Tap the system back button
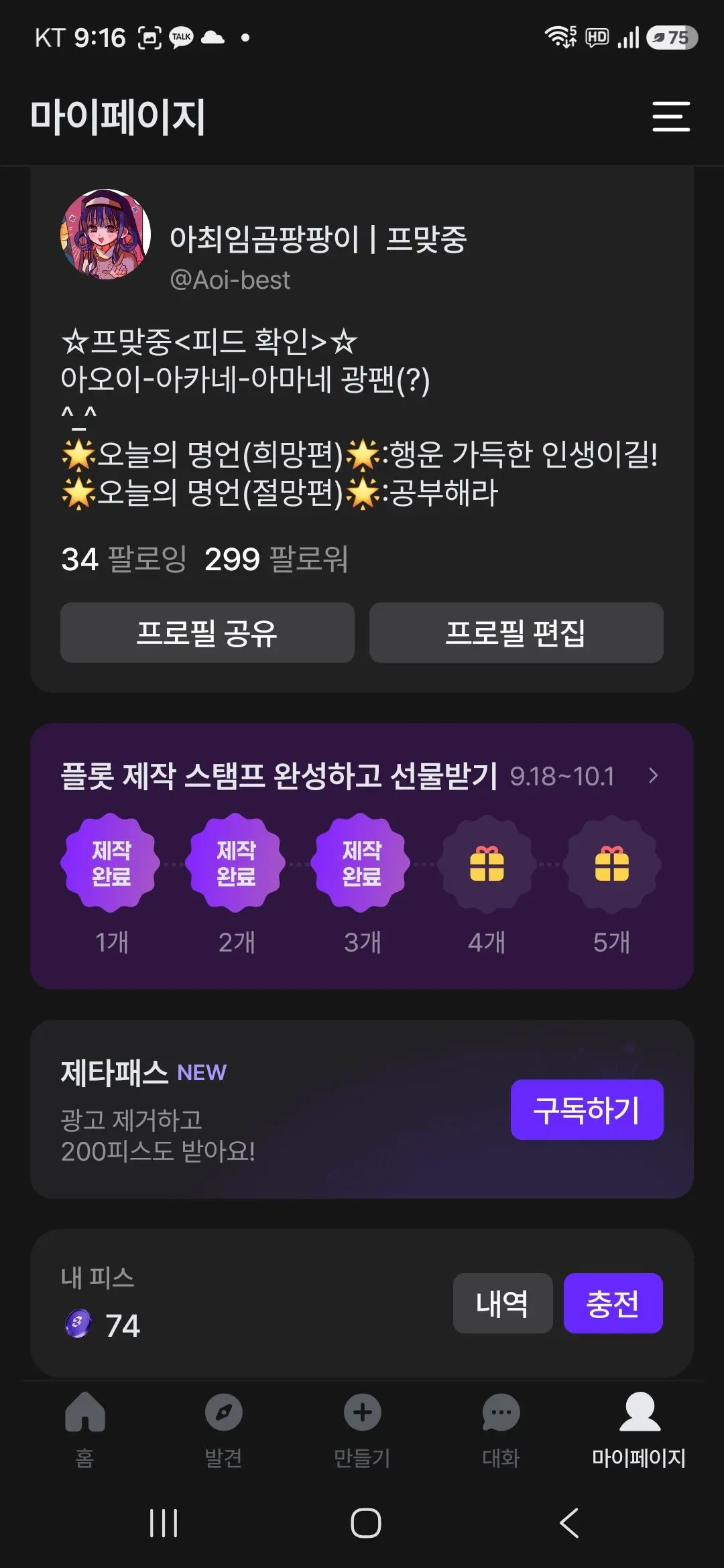Image resolution: width=724 pixels, height=1568 pixels. pos(569,1523)
